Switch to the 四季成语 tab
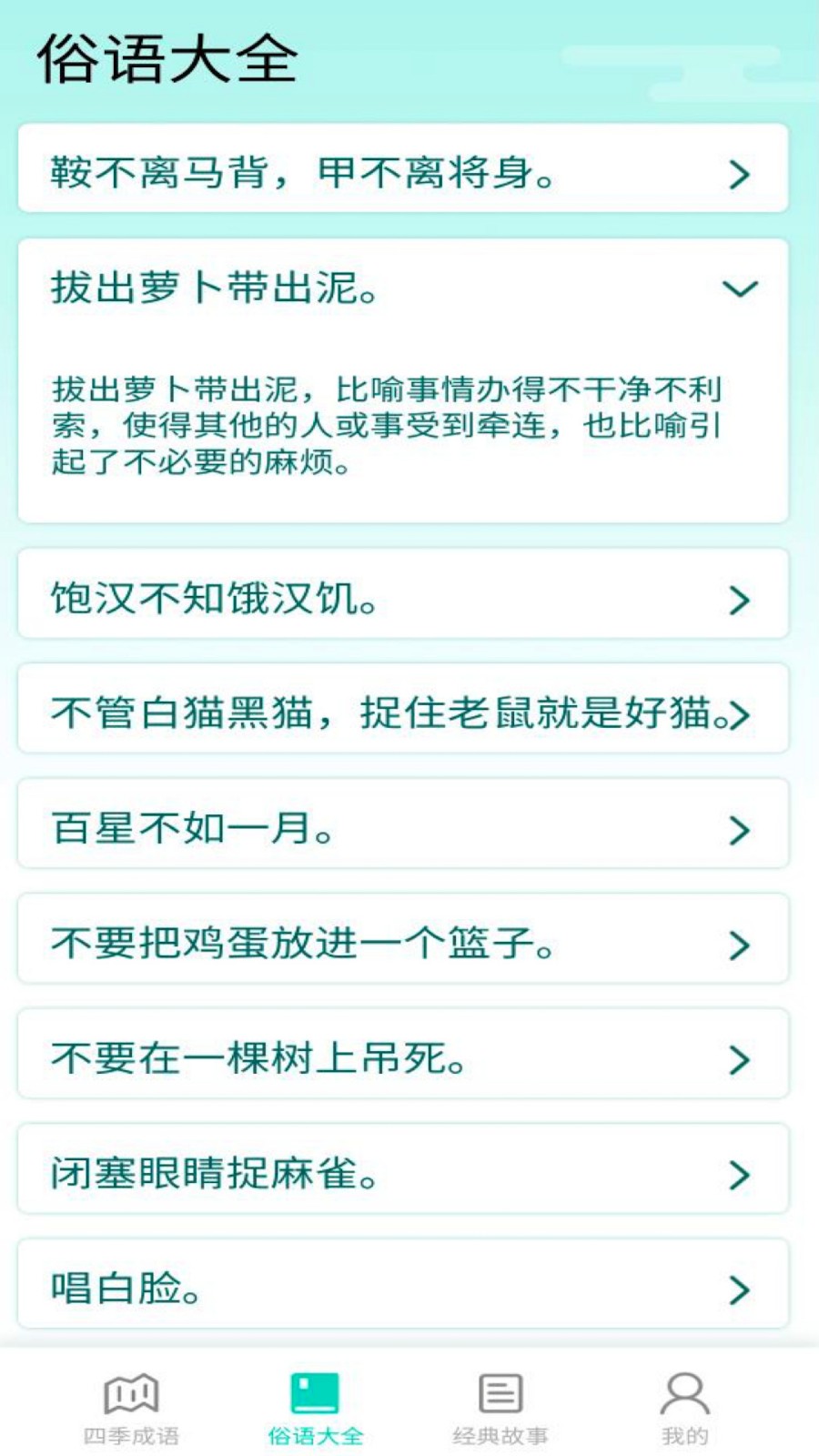Image resolution: width=819 pixels, height=1456 pixels. coord(131,1407)
